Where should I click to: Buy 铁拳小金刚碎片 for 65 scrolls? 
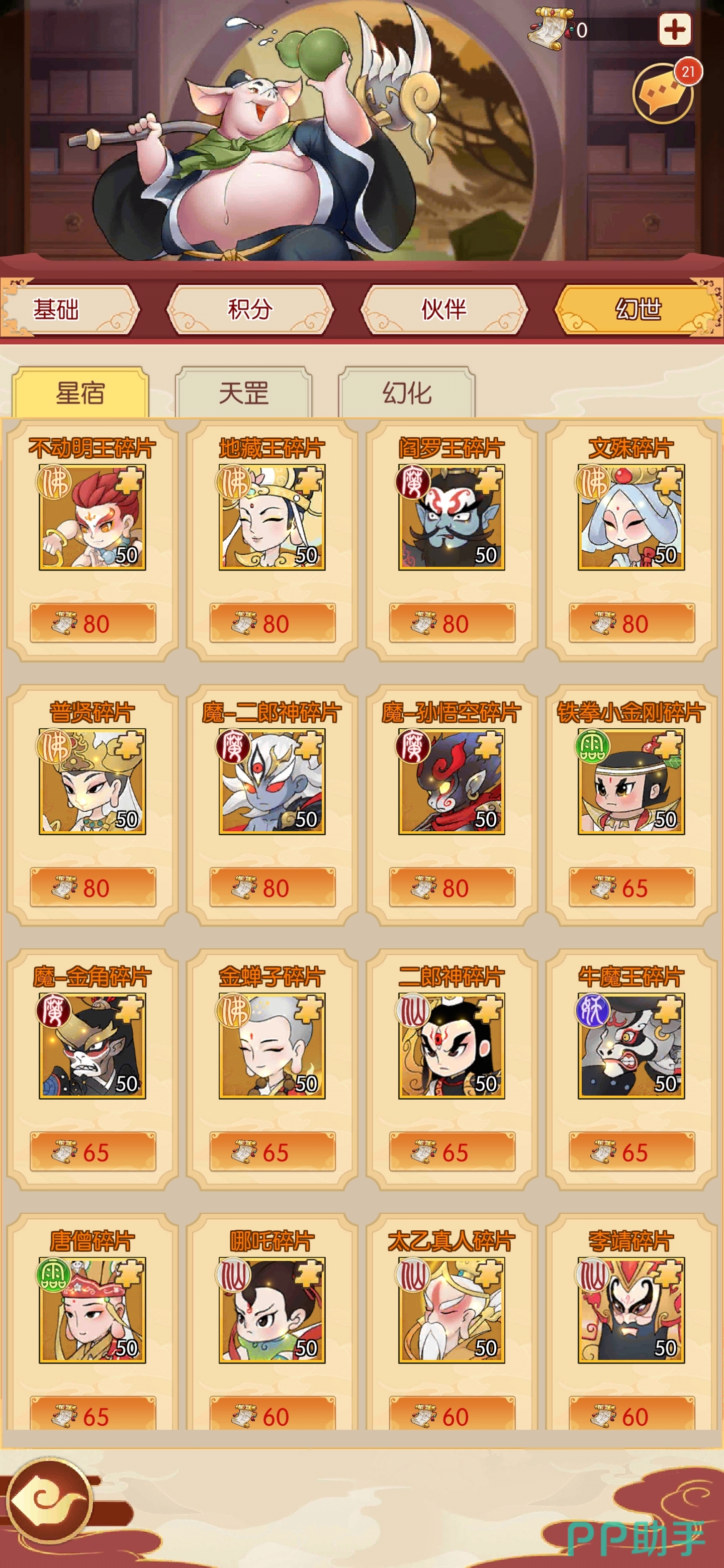[631, 888]
